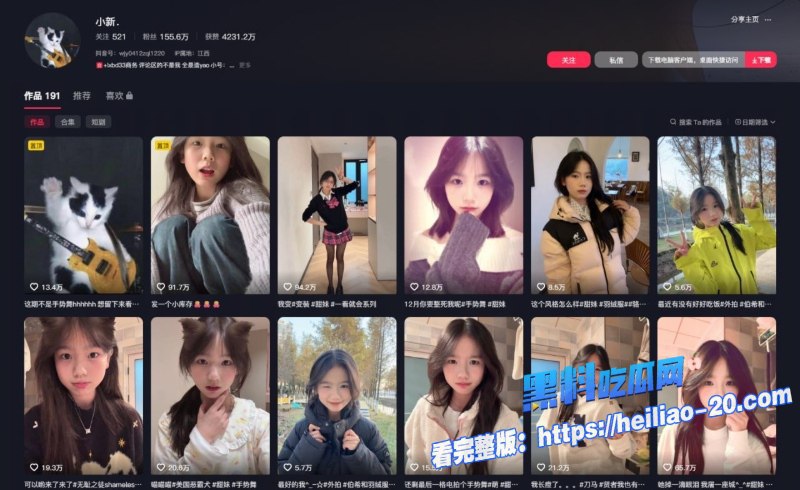Open 私信 private message
The image size is (800, 490).
[x=616, y=60]
